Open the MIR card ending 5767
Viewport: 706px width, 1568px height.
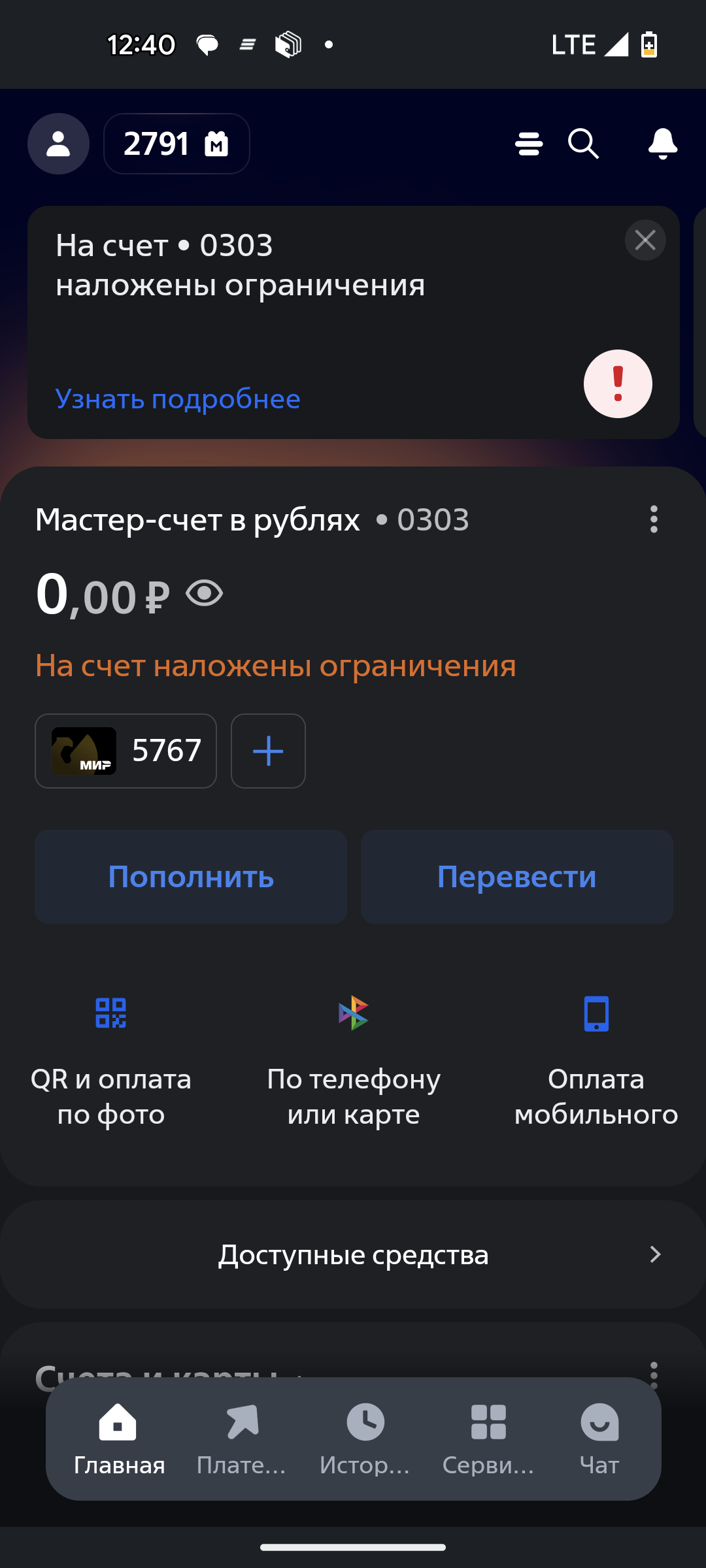(126, 751)
